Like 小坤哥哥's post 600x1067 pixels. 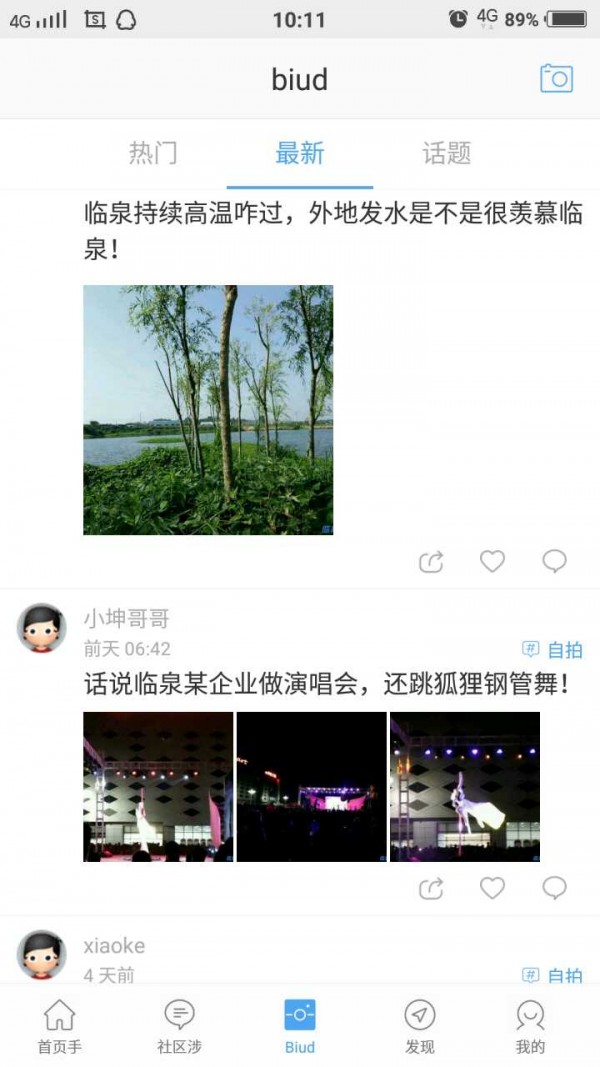[492, 887]
